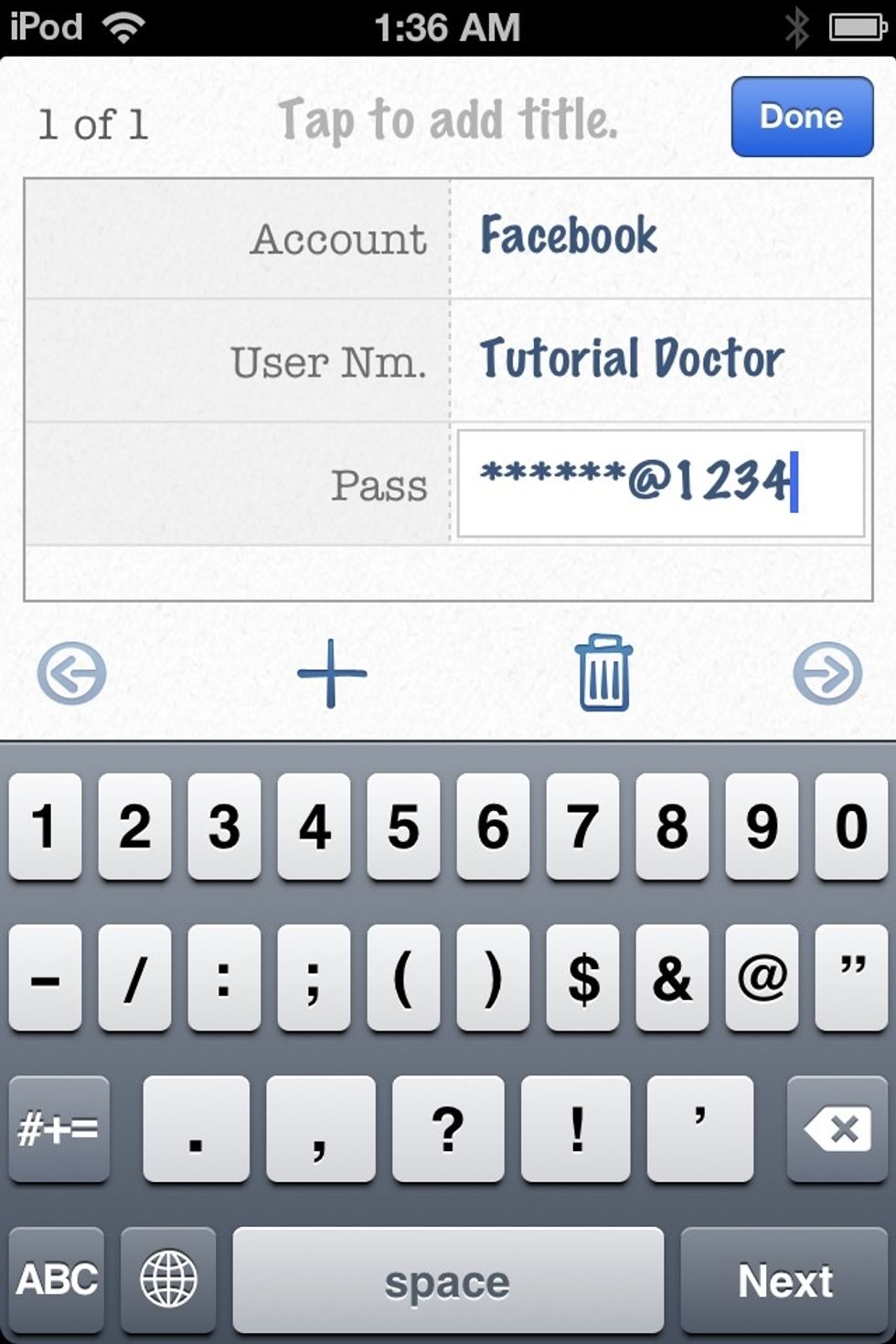
Task: Type the @ symbol key
Action: [762, 977]
